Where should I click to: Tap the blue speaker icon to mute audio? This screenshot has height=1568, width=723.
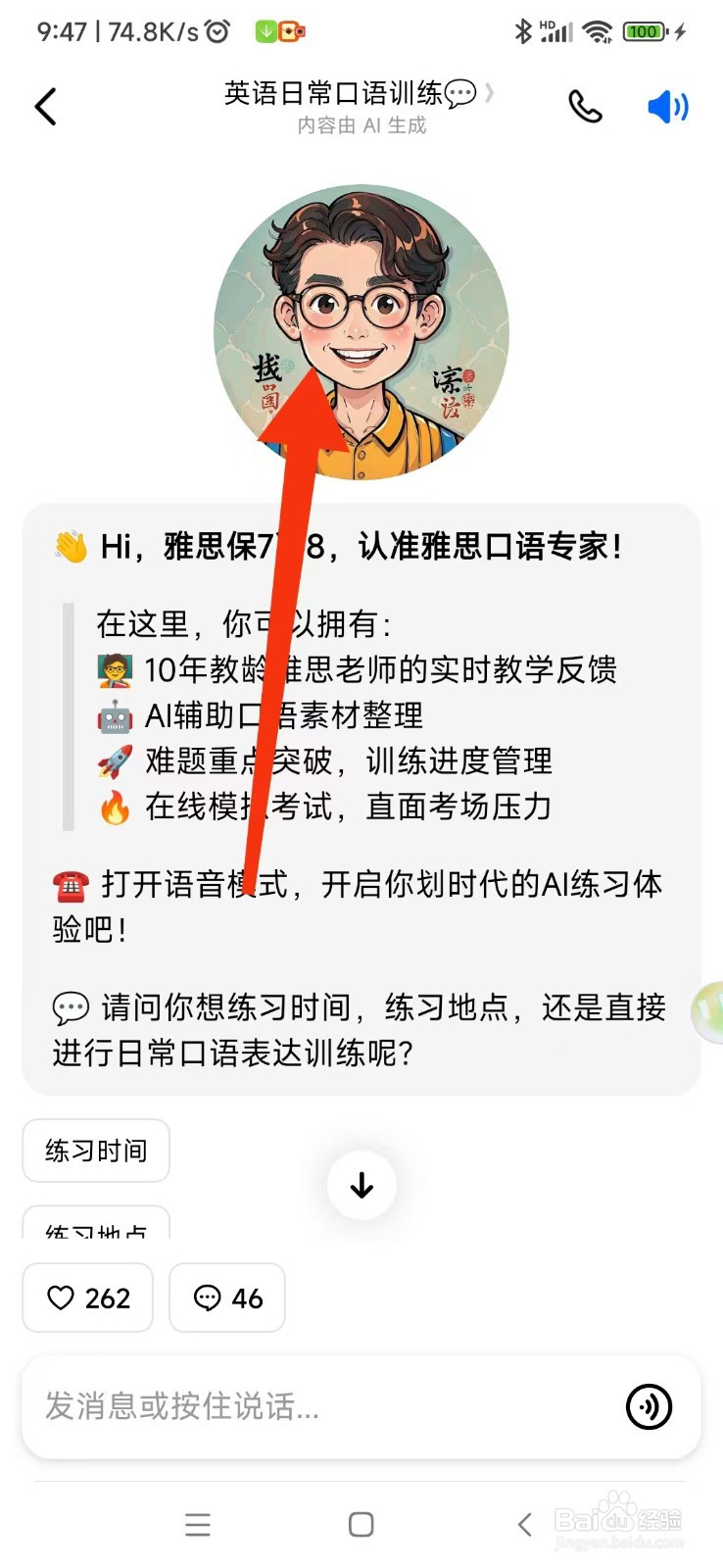coord(666,106)
